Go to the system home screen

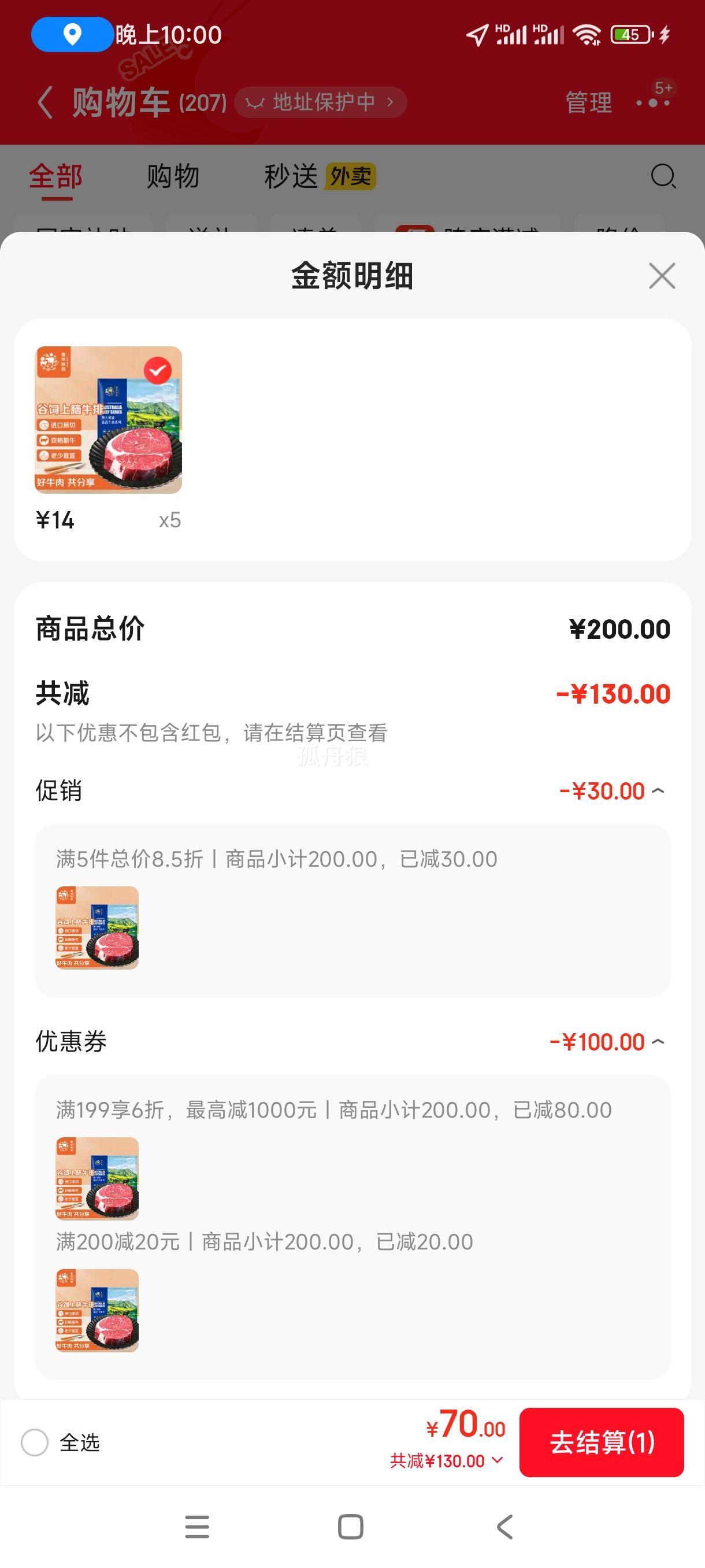click(x=350, y=1526)
